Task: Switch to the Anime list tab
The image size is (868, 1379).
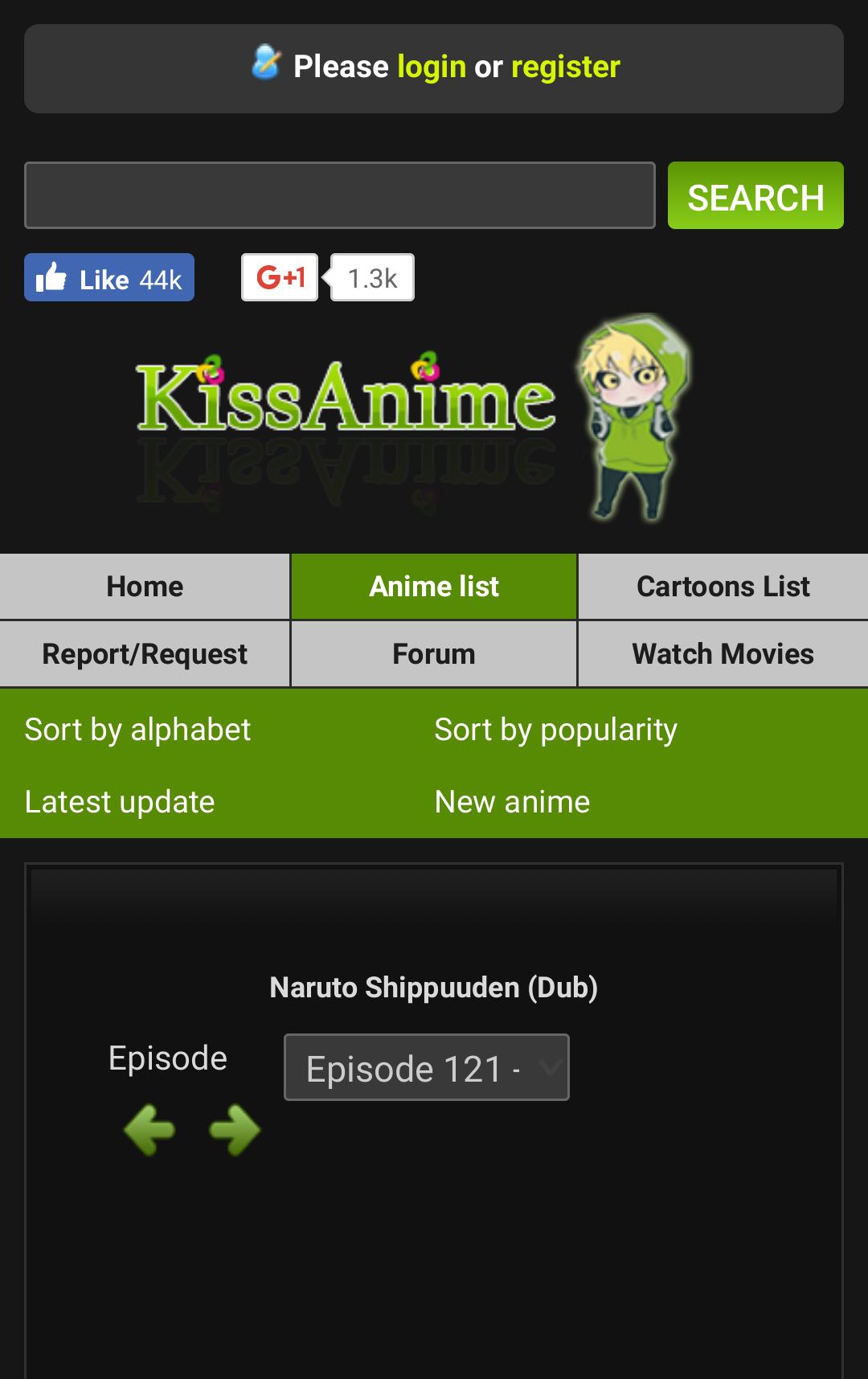Action: coord(434,587)
